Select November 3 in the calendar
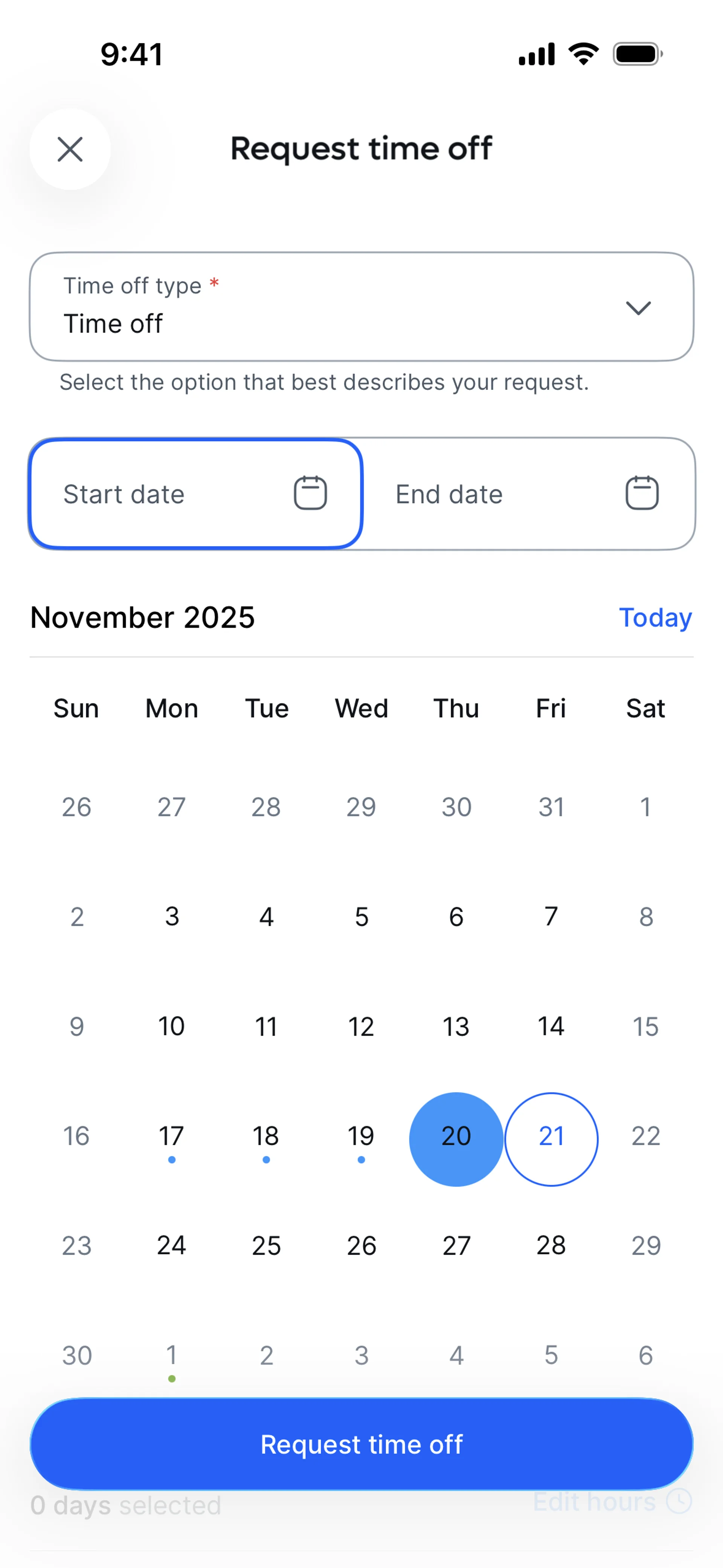 click(172, 917)
